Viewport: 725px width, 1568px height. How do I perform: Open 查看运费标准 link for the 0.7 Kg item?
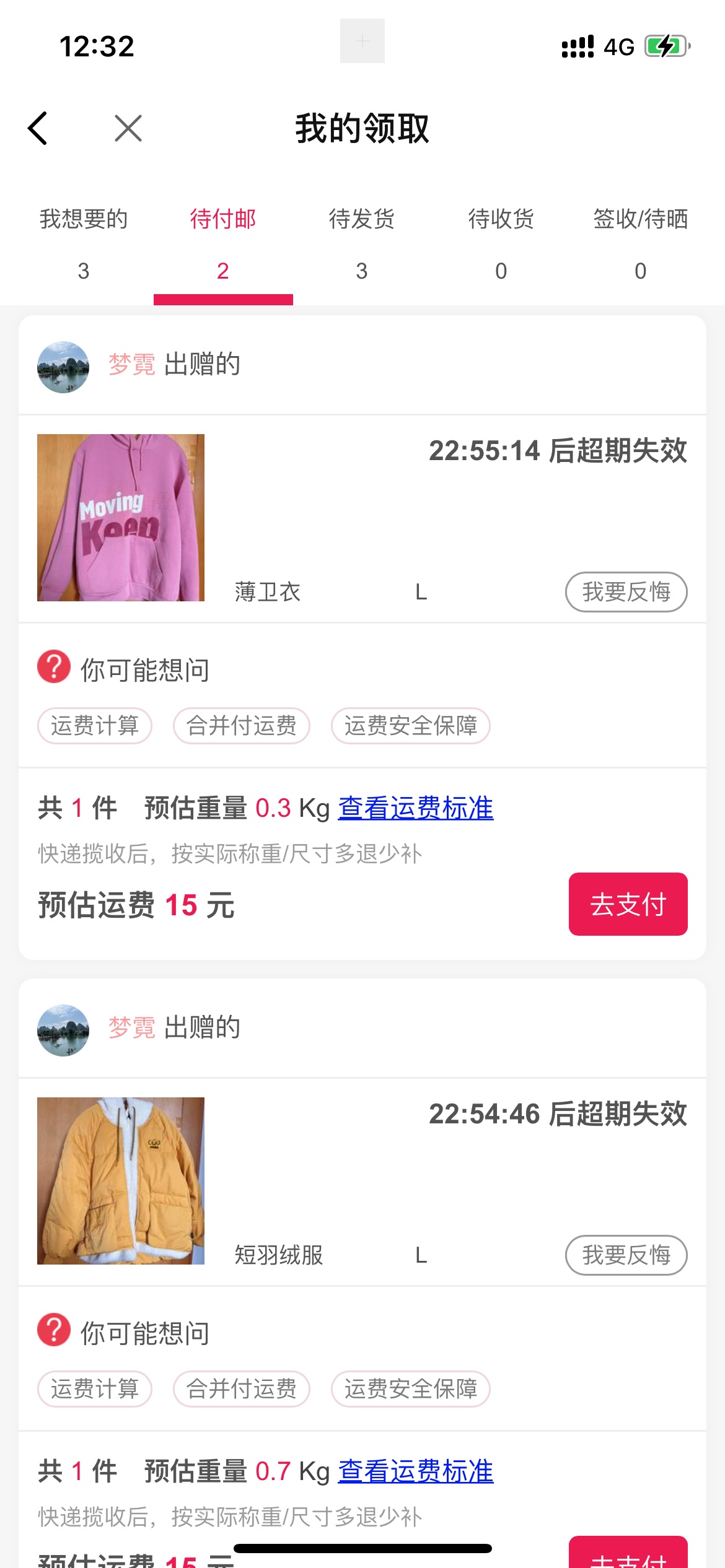click(416, 1471)
